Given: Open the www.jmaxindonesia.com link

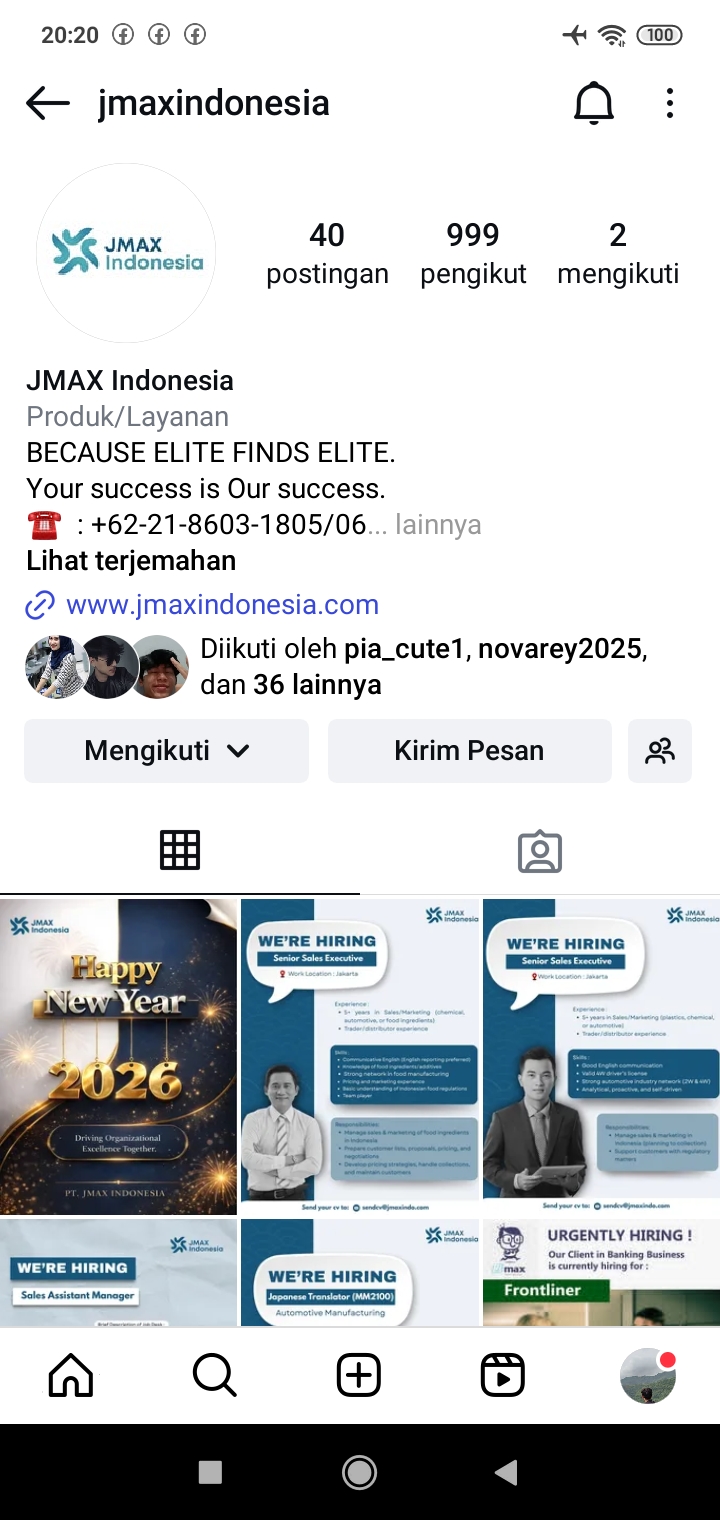Looking at the screenshot, I should [x=222, y=604].
